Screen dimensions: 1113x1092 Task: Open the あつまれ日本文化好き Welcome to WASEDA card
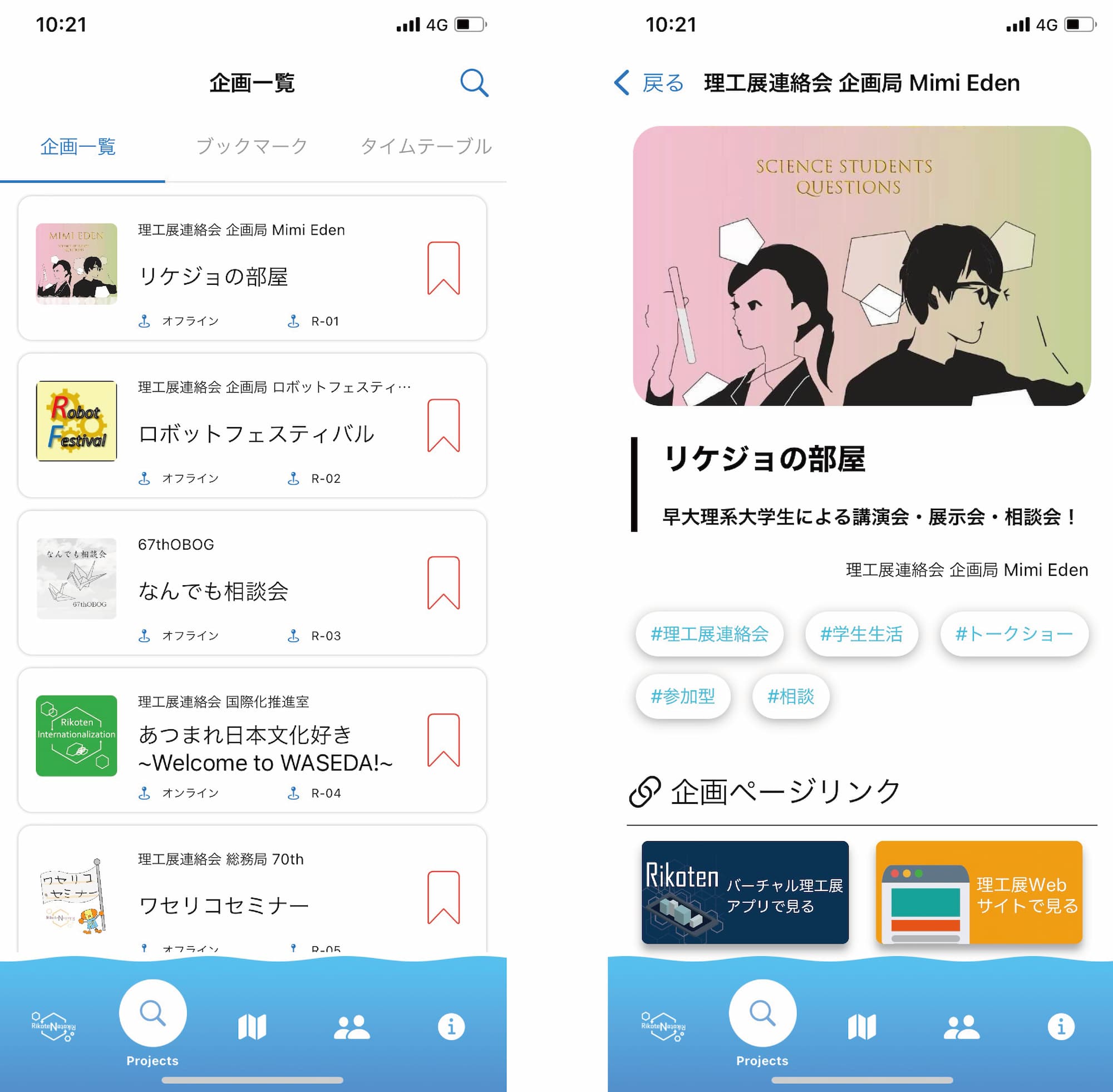coord(265,748)
